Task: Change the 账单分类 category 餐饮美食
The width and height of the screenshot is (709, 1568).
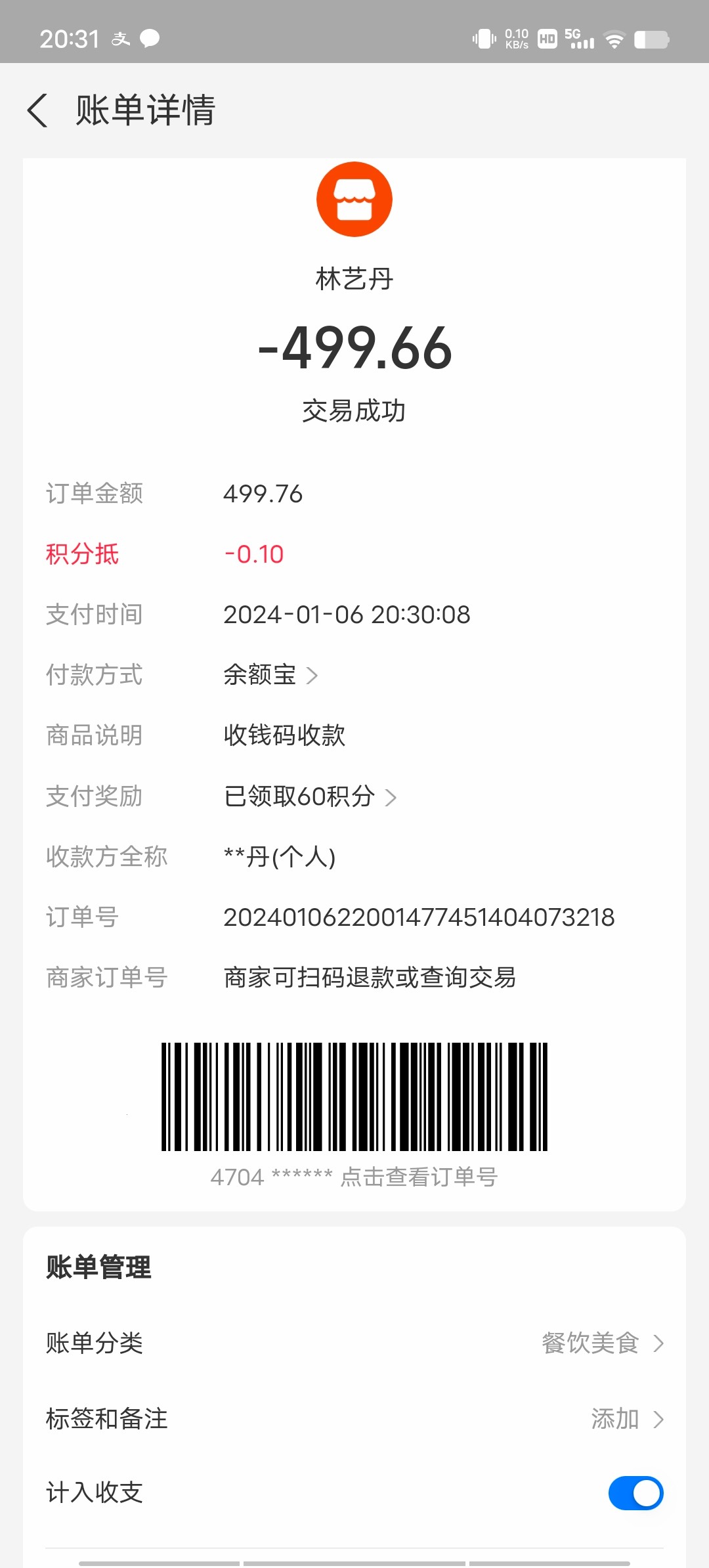Action: (x=601, y=1343)
